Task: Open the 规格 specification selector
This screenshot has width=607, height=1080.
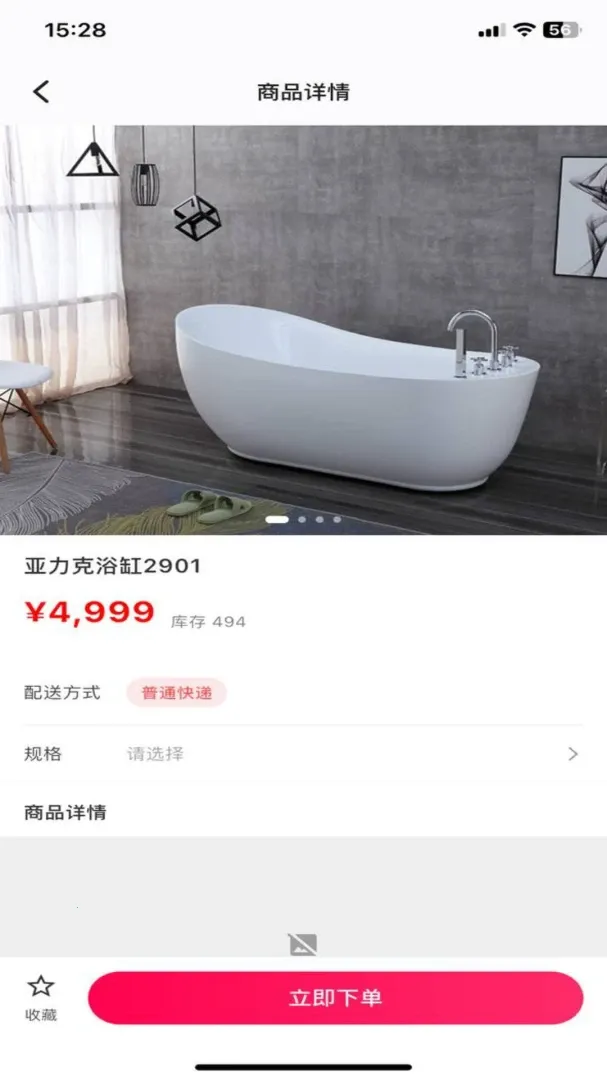Action: (303, 754)
